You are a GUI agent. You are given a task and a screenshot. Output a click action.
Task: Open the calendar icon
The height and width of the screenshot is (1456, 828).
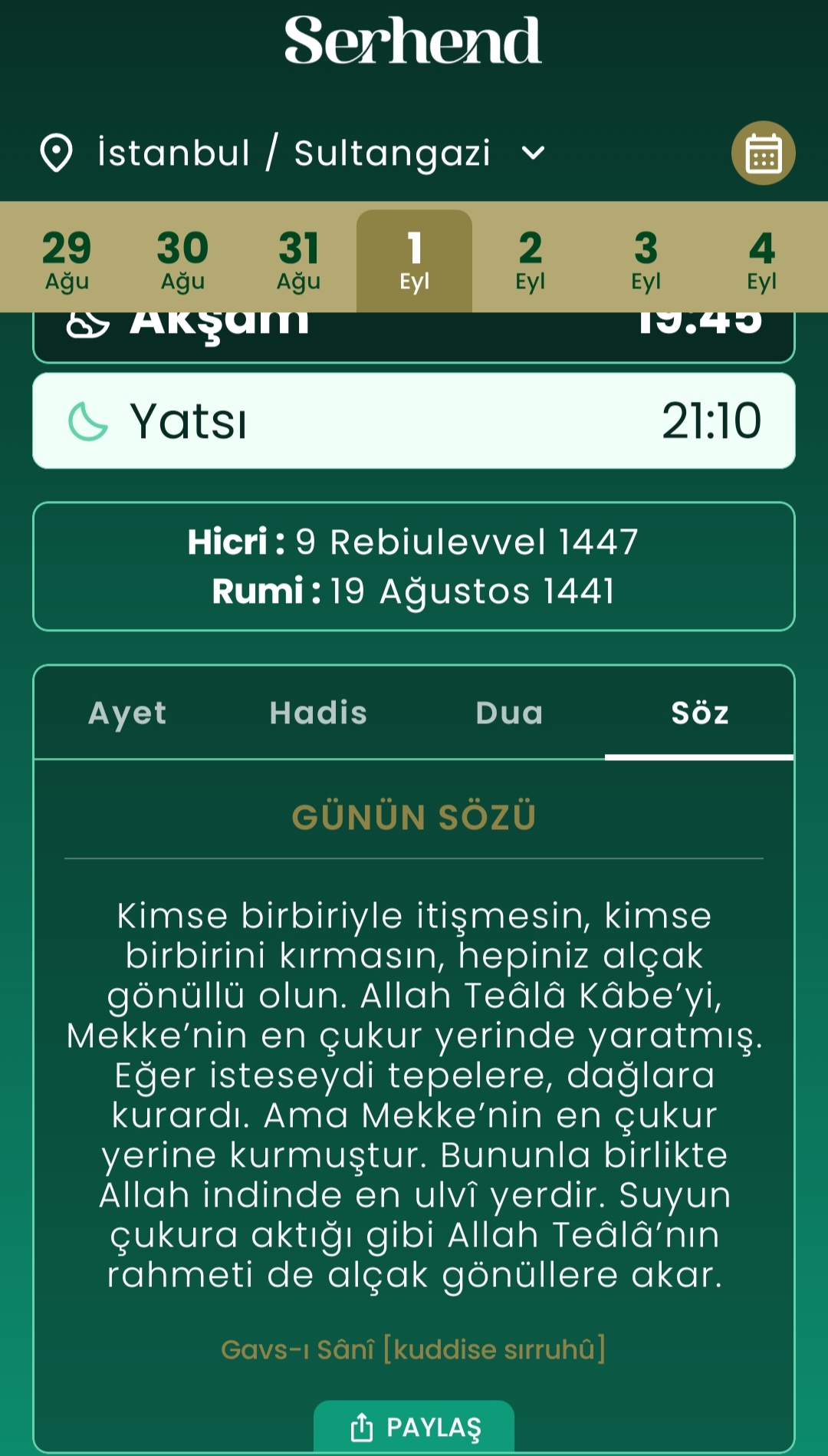point(763,153)
